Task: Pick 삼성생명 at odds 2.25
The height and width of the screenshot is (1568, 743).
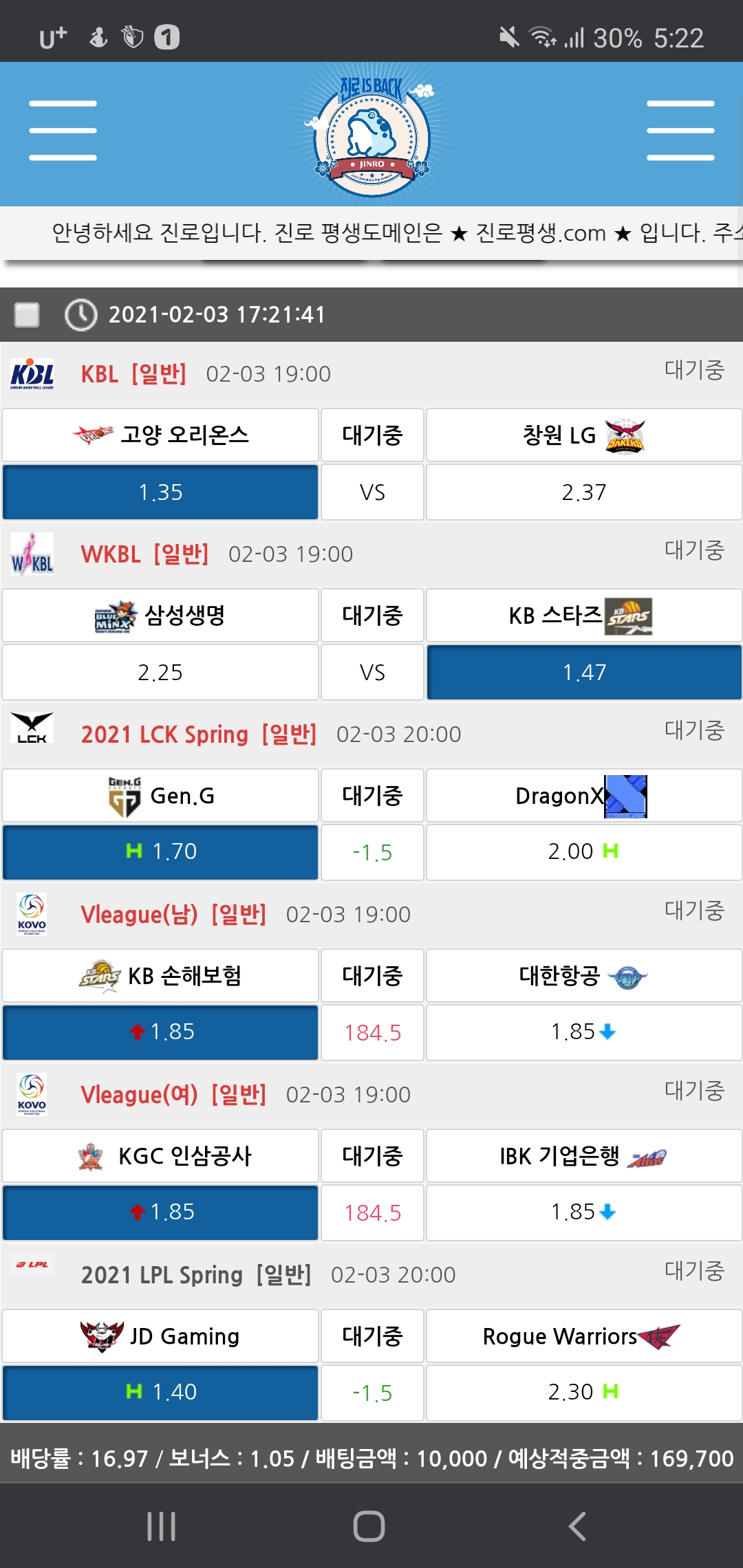Action: (160, 673)
